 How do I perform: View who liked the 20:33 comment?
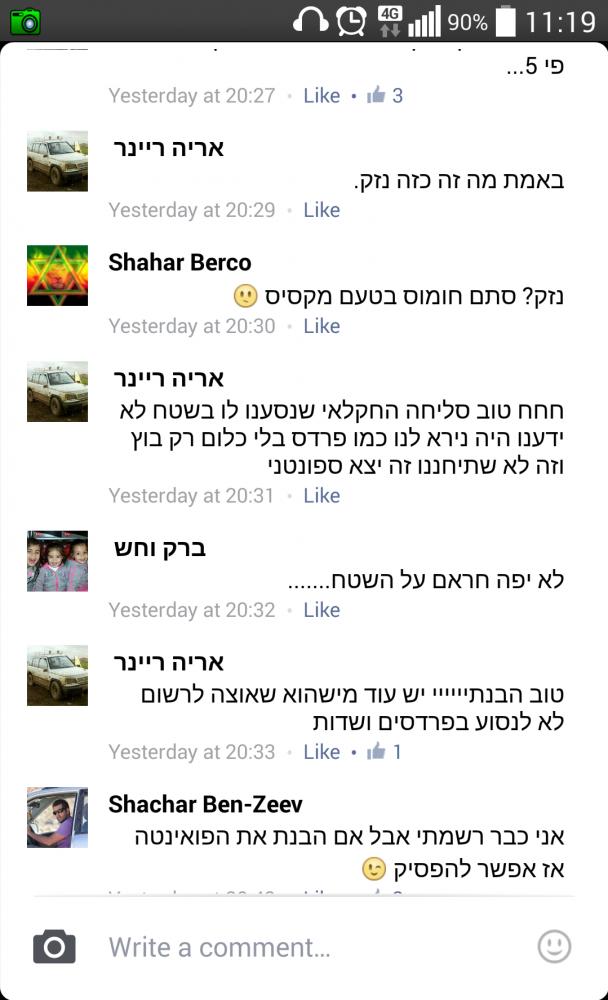[385, 752]
